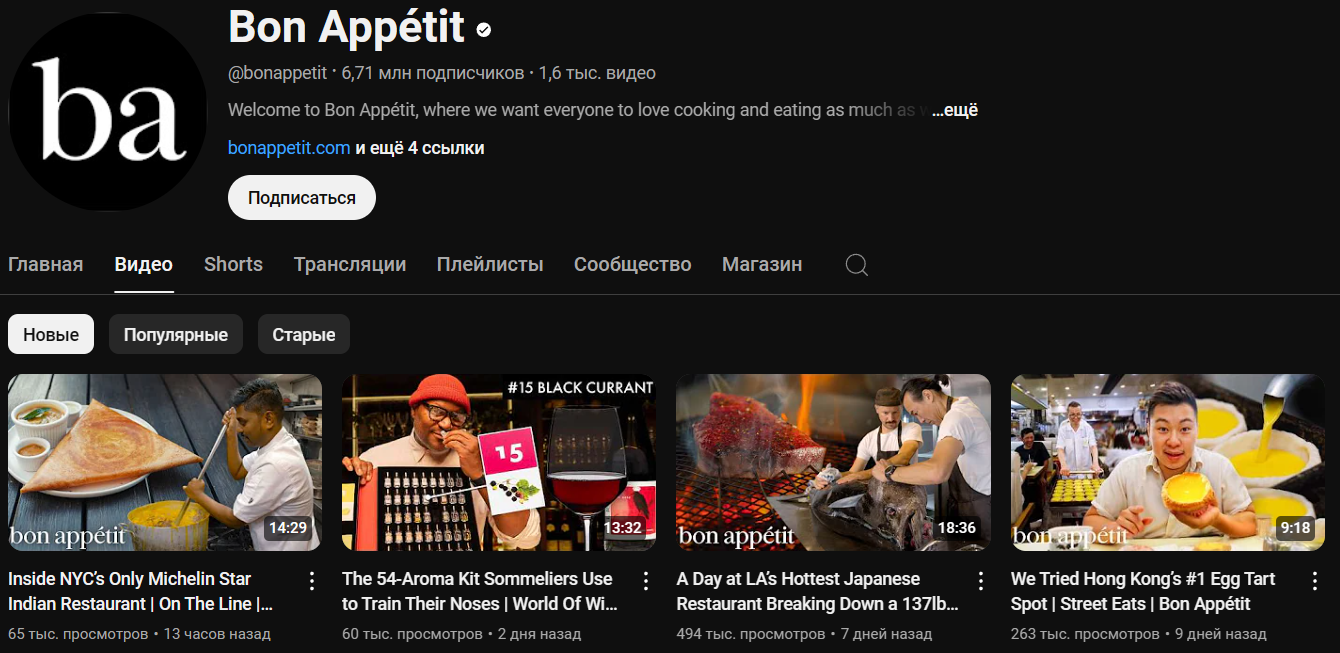Image resolution: width=1340 pixels, height=653 pixels.
Task: Open options menu for 54-Aroma Kit video
Action: point(646,581)
